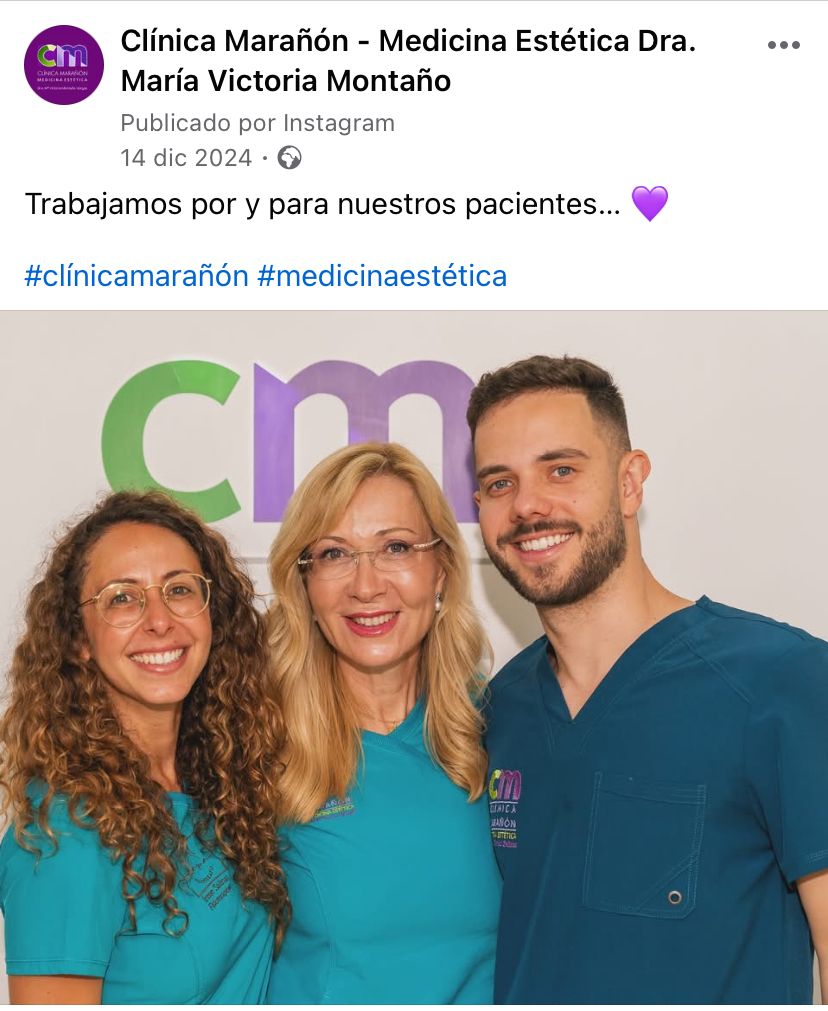Open the post's three-dot options menu

point(783,45)
